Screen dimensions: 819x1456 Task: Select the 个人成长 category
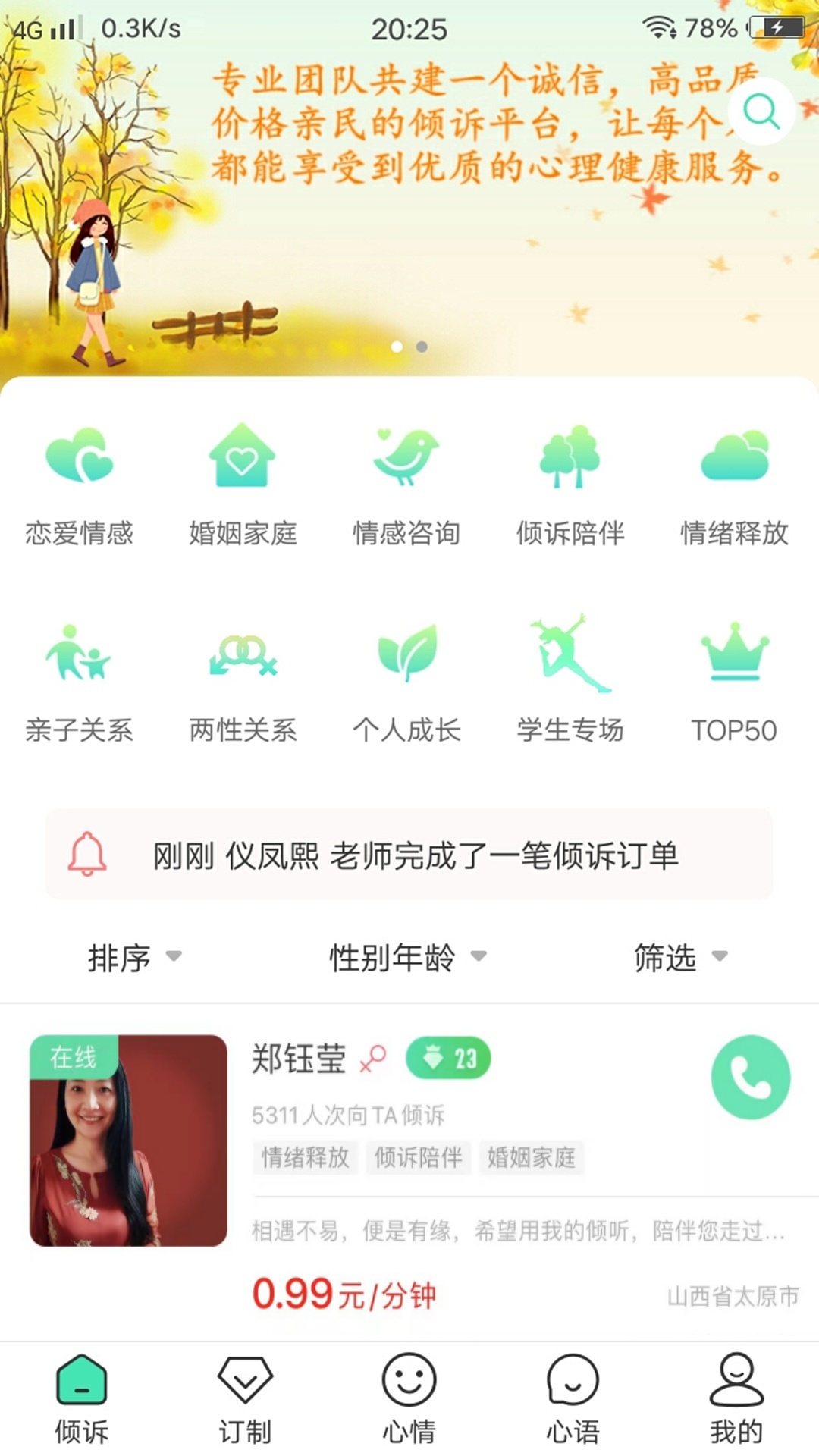point(406,682)
